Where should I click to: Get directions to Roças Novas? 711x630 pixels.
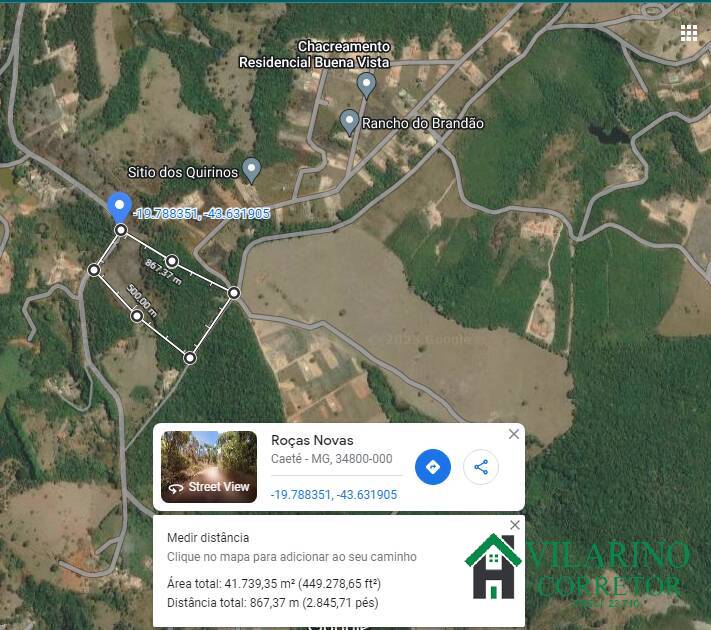[433, 467]
